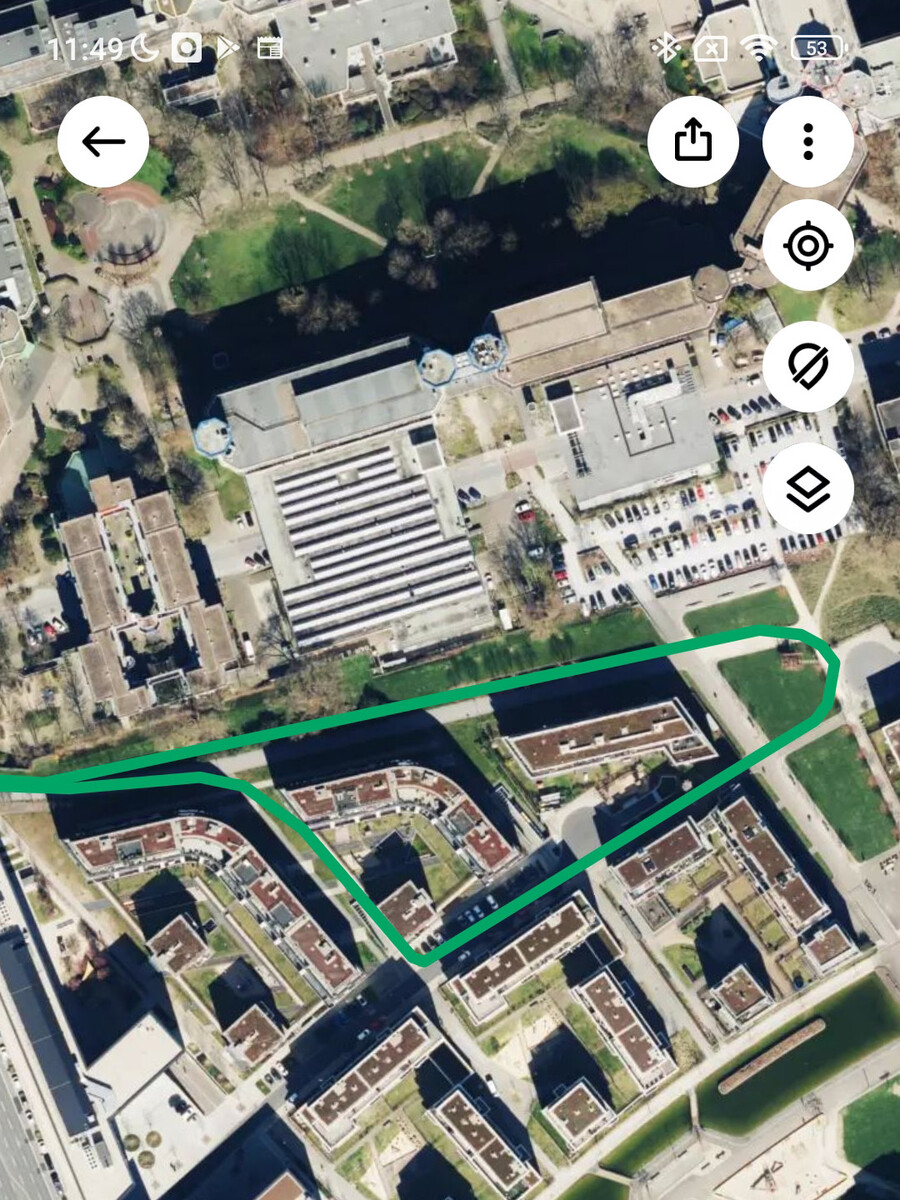Open the map layers selector

click(808, 488)
